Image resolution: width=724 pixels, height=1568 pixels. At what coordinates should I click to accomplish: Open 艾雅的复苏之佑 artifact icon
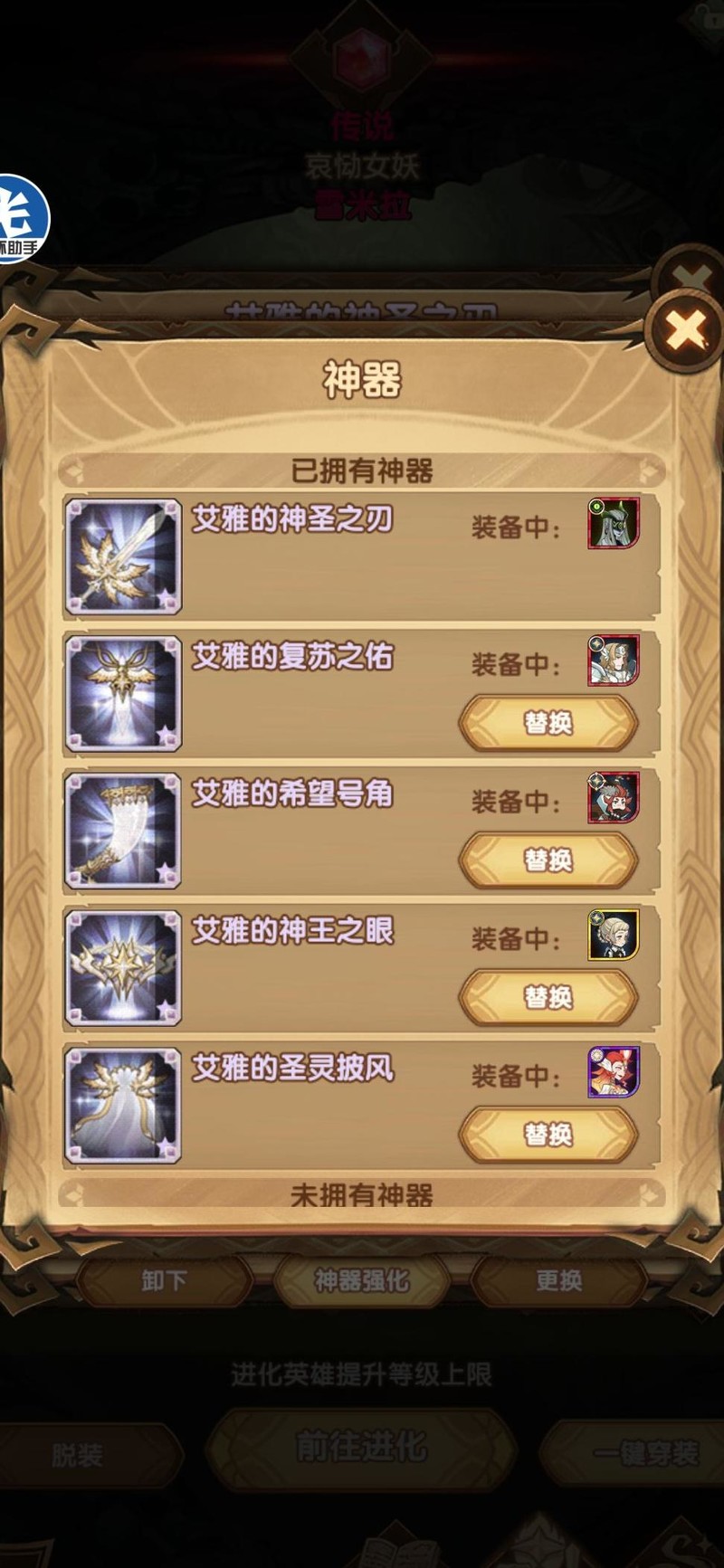[x=123, y=694]
